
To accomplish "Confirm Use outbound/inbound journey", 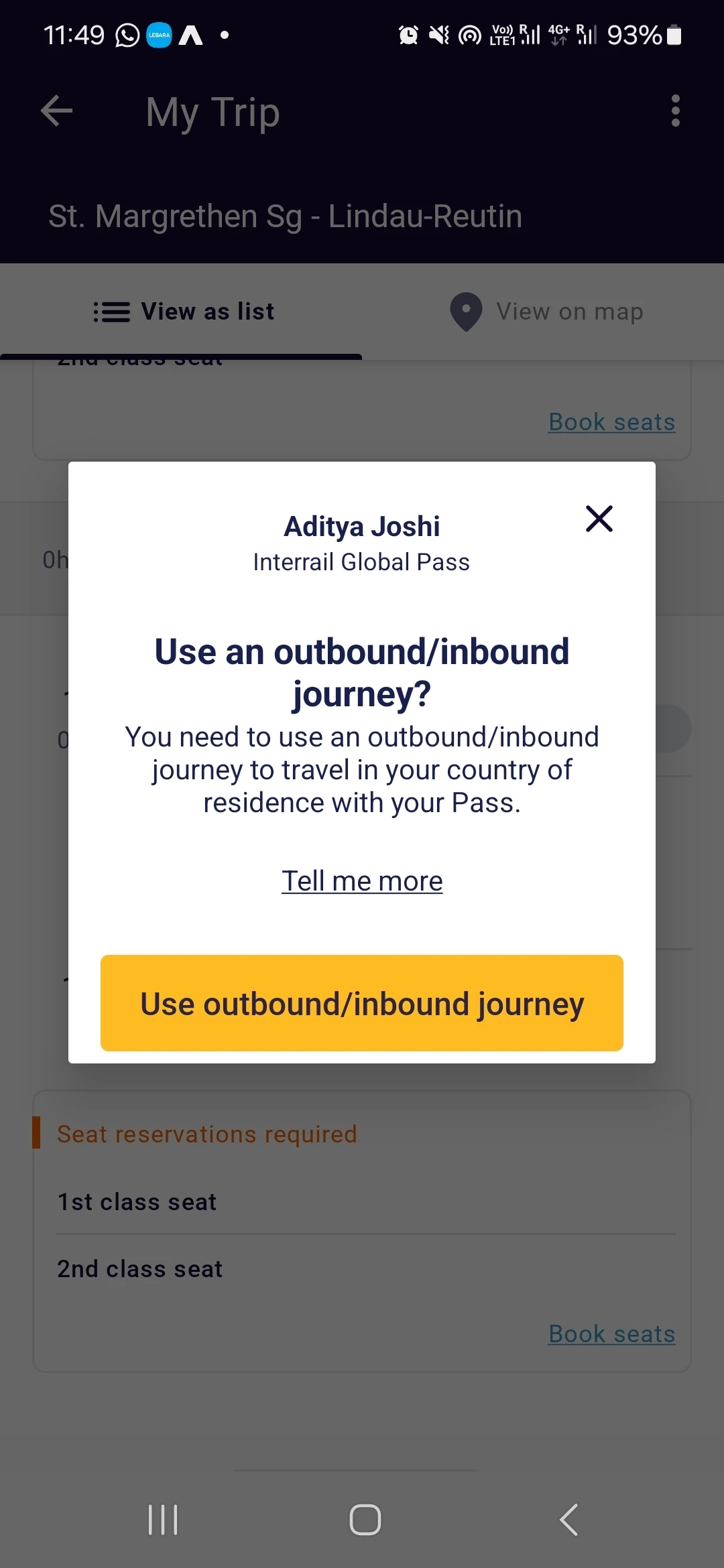I will 362,1003.
